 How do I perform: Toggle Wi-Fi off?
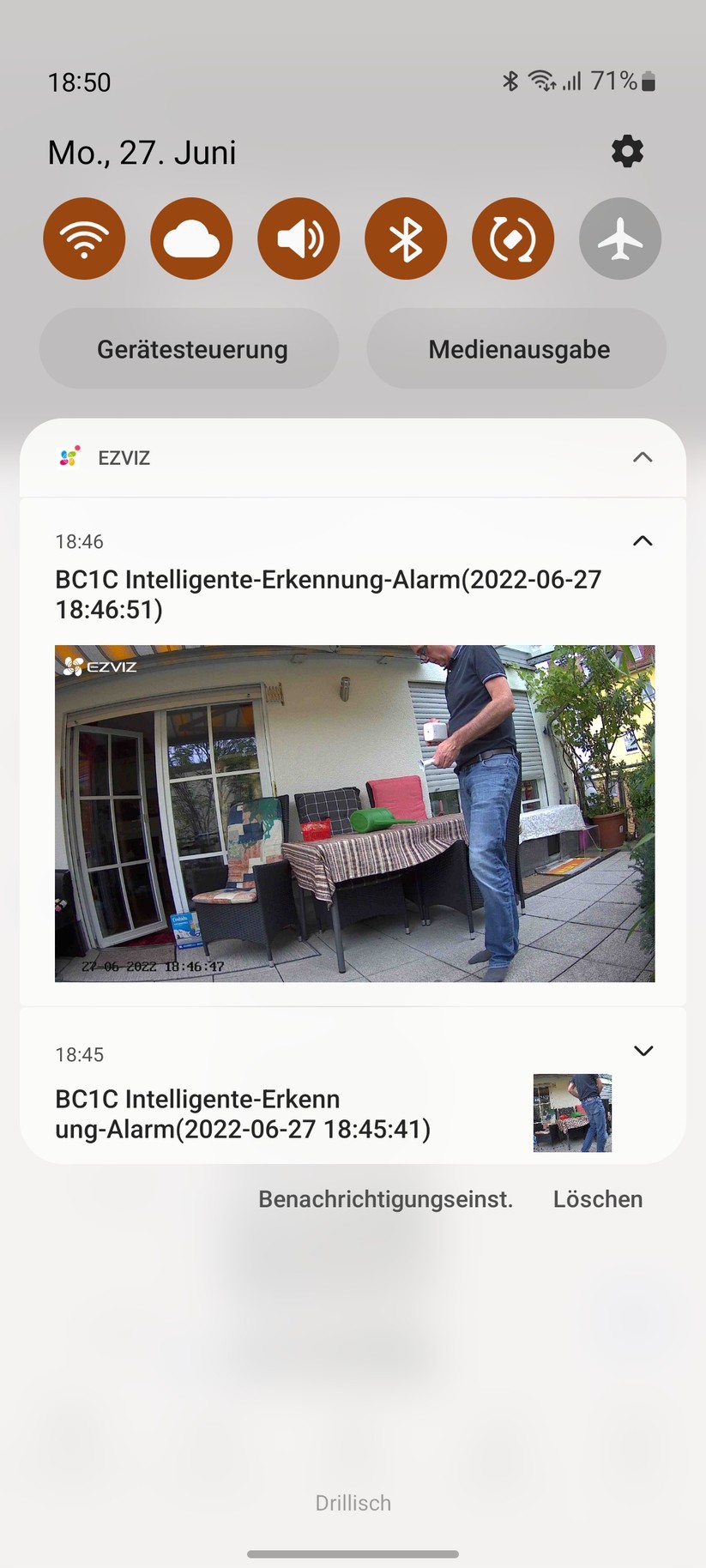coord(84,238)
